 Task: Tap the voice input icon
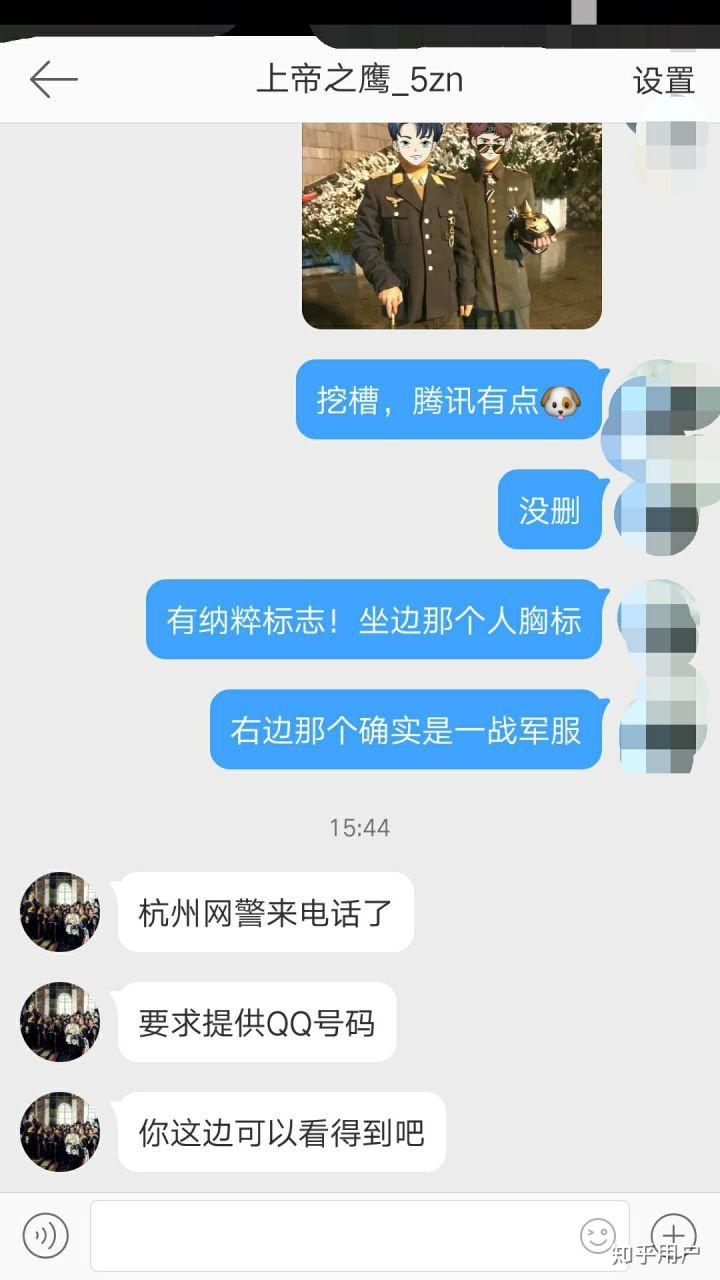[46, 1235]
